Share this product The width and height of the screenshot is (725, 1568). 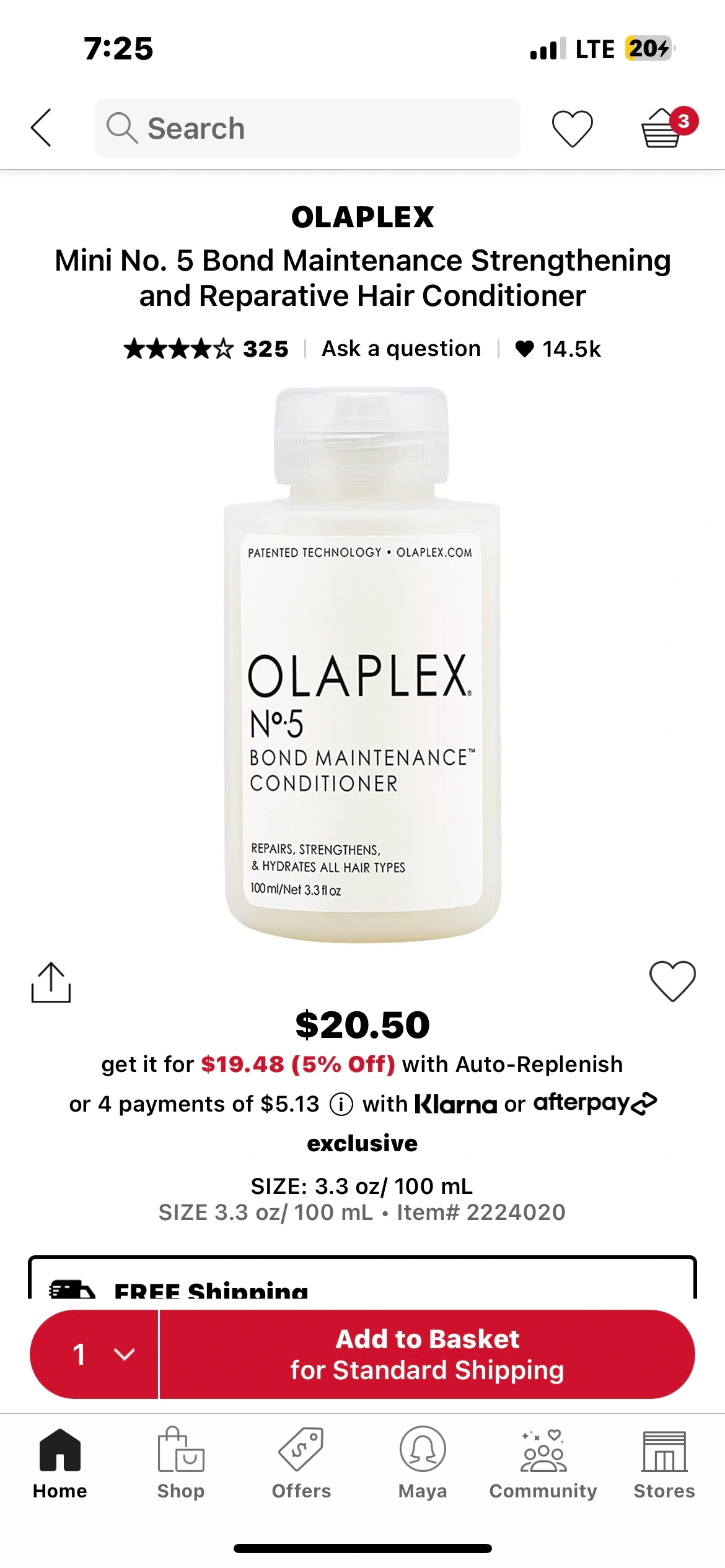pyautogui.click(x=51, y=982)
